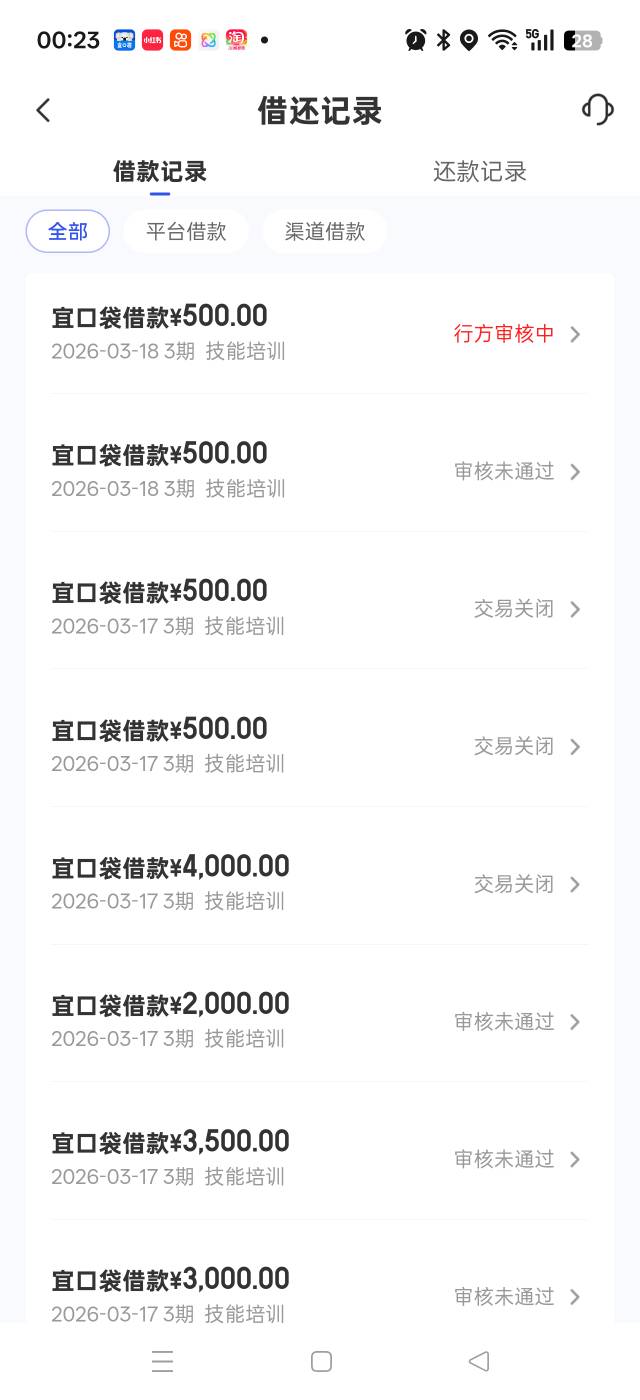Viewport: 640px width, 1400px height.
Task: Open the ¥4,000.00 loan record
Action: [320, 883]
